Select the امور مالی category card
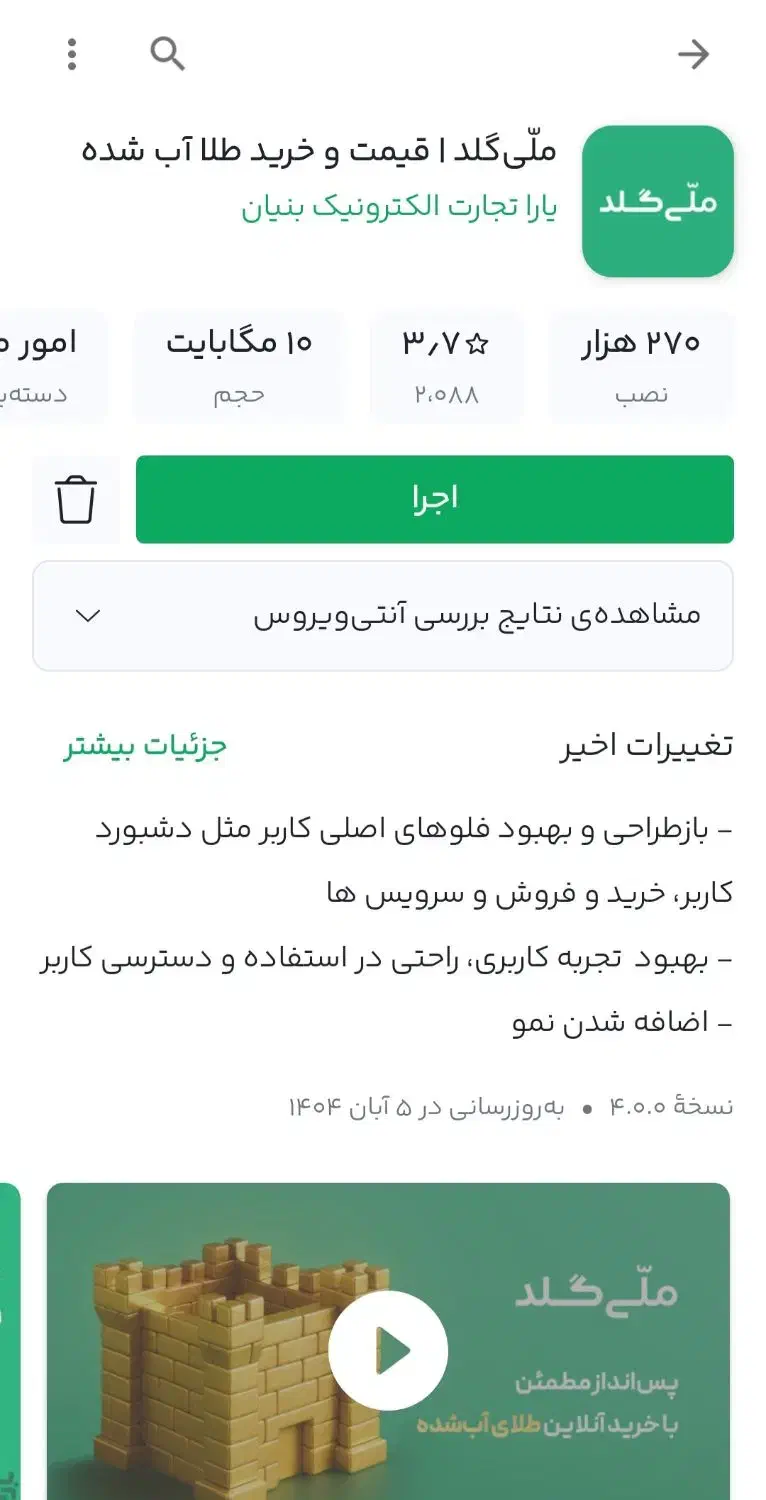766x1500 pixels. tap(40, 367)
